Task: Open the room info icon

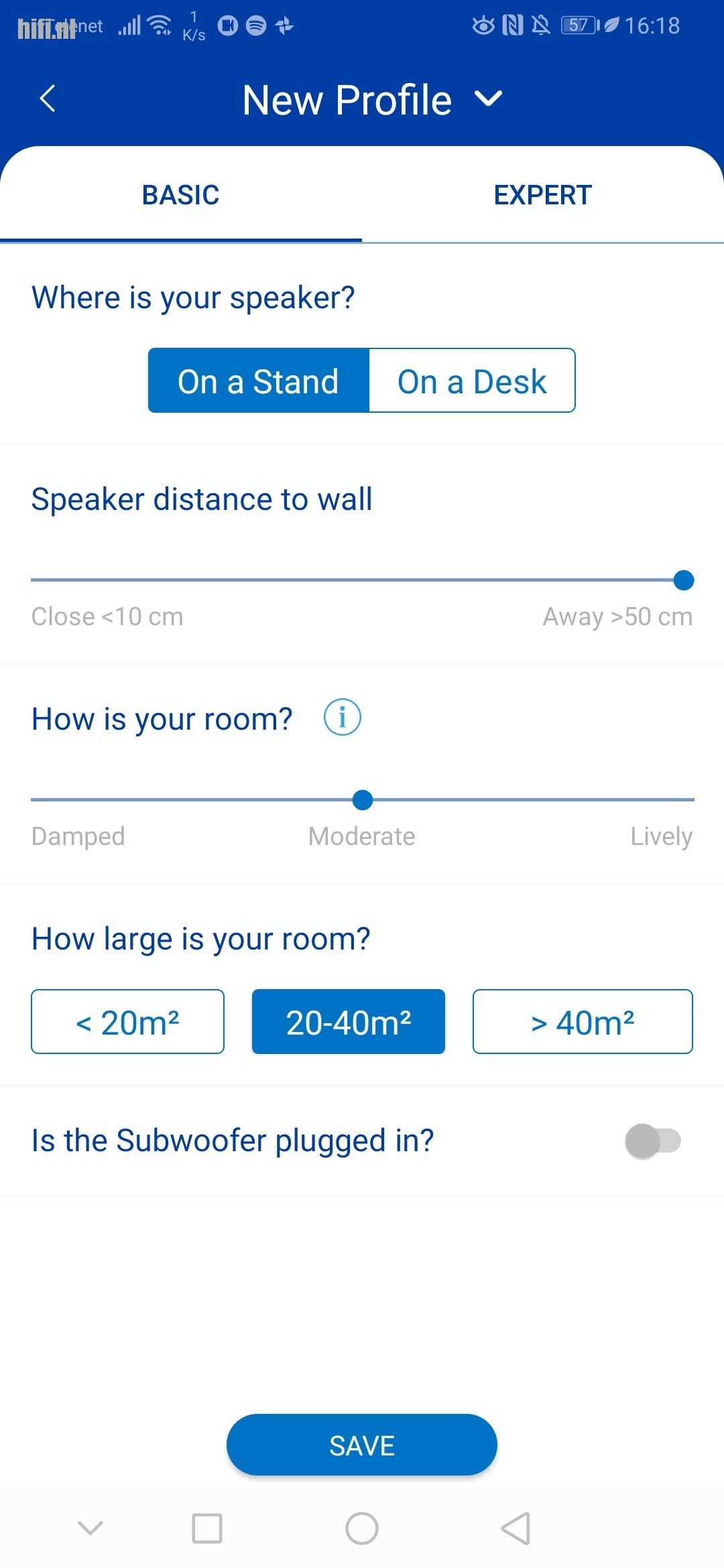Action: pos(343,718)
